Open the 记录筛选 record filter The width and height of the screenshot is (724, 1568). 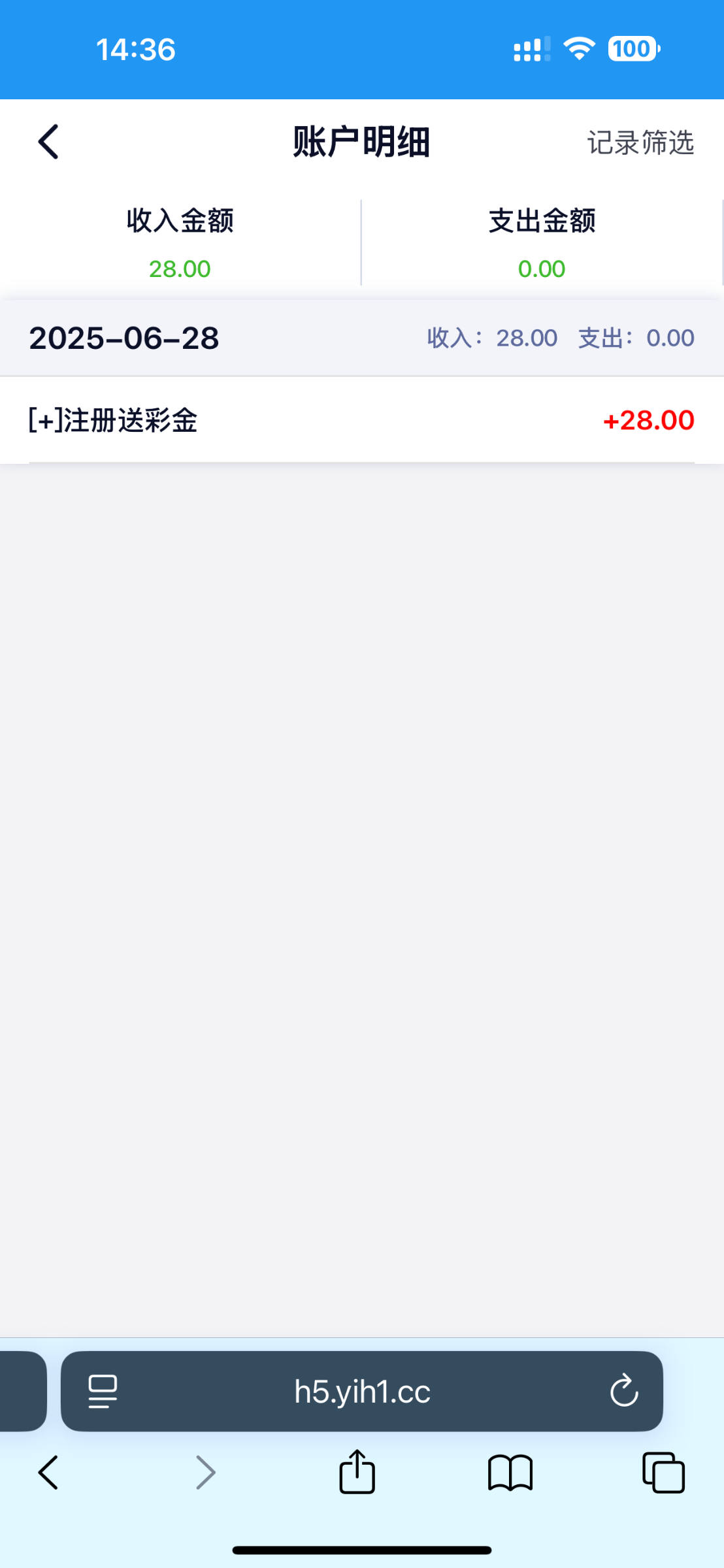coord(640,142)
